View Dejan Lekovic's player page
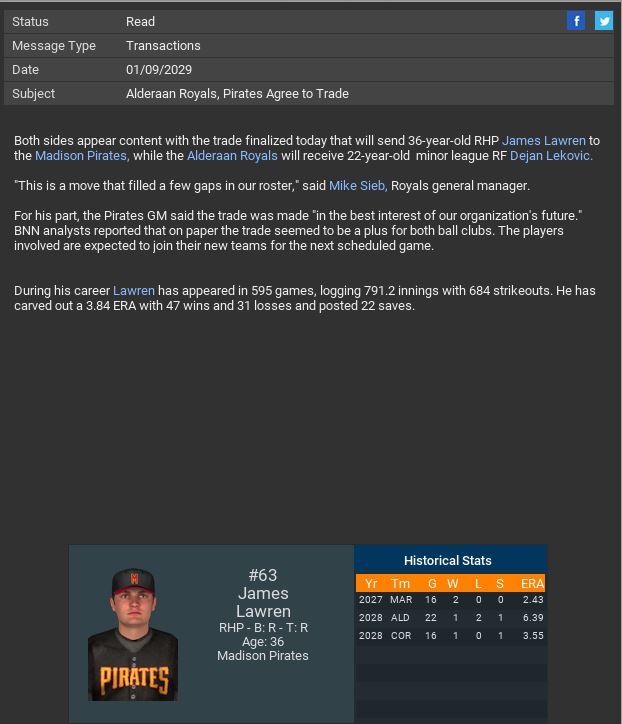 pos(550,156)
